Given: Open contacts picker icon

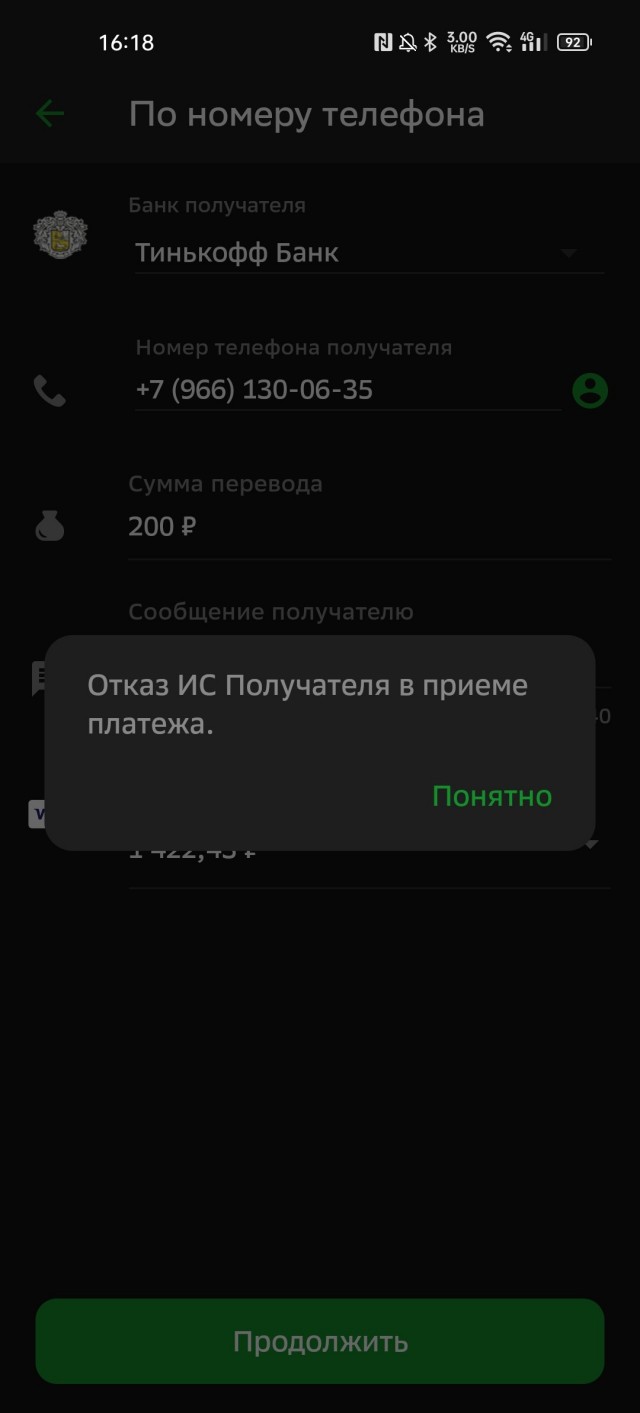Looking at the screenshot, I should point(590,390).
